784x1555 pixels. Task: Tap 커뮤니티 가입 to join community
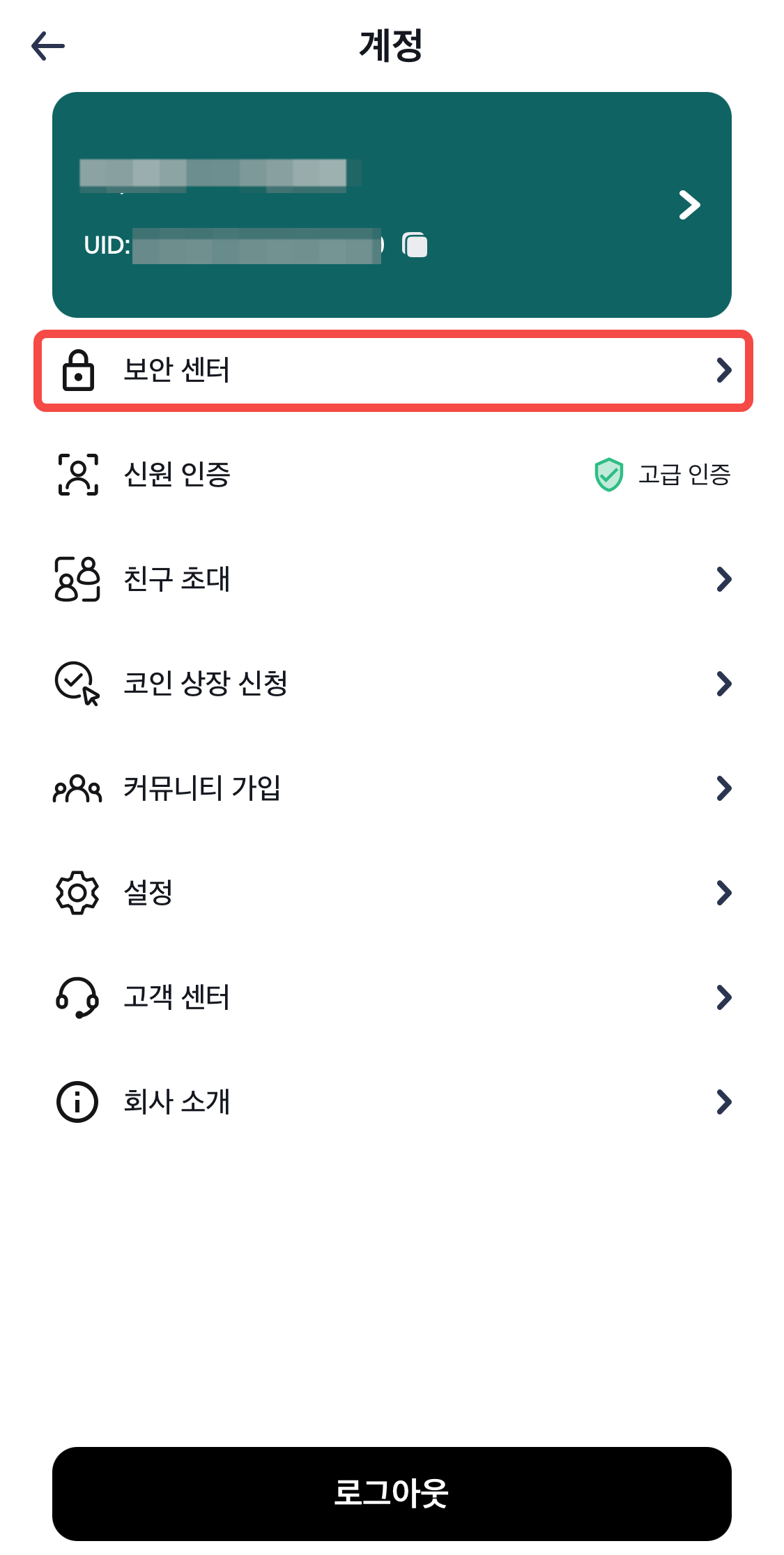(x=393, y=788)
